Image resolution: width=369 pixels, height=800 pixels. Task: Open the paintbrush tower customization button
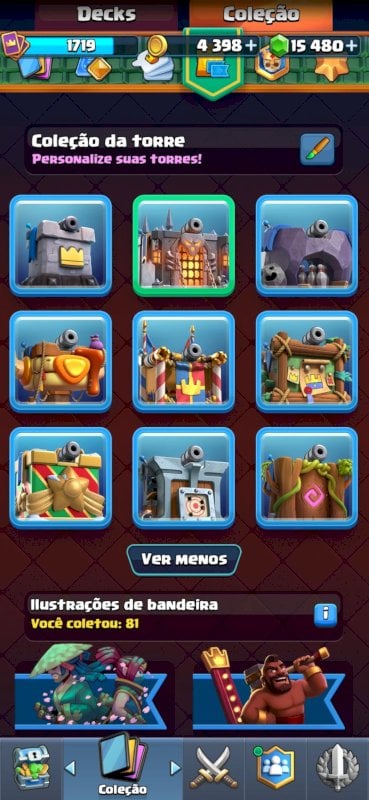point(317,149)
